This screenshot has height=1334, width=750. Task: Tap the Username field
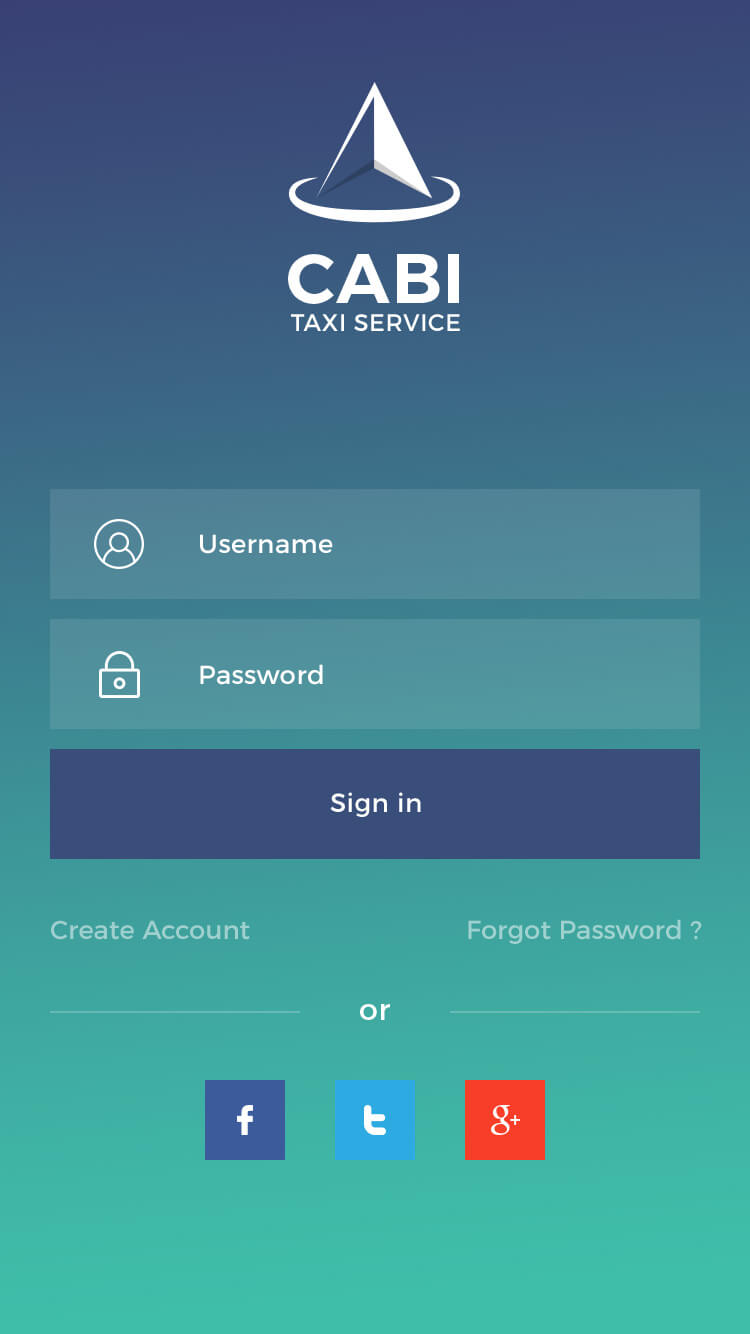point(375,544)
